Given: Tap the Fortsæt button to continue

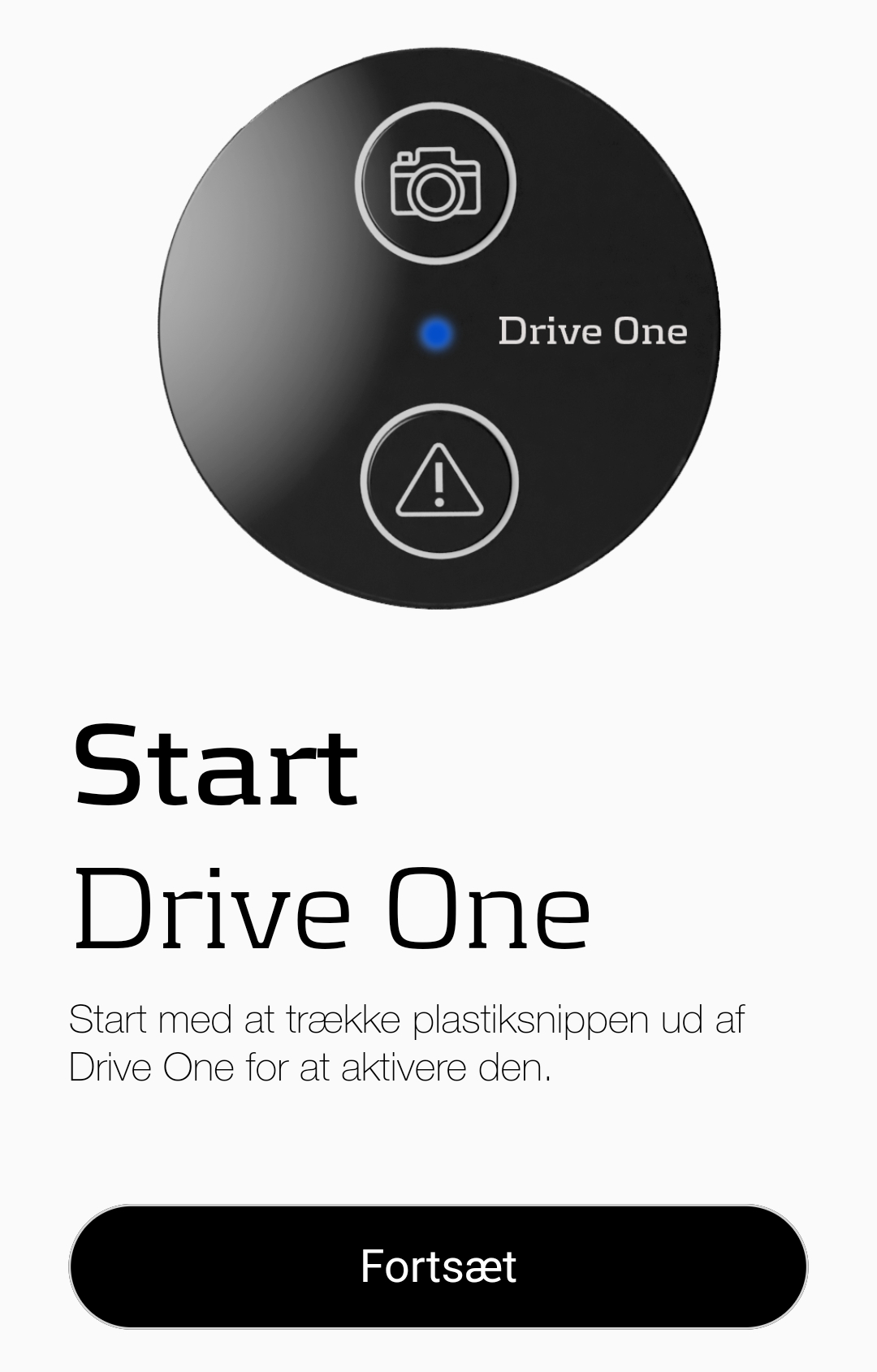Looking at the screenshot, I should tap(438, 1266).
